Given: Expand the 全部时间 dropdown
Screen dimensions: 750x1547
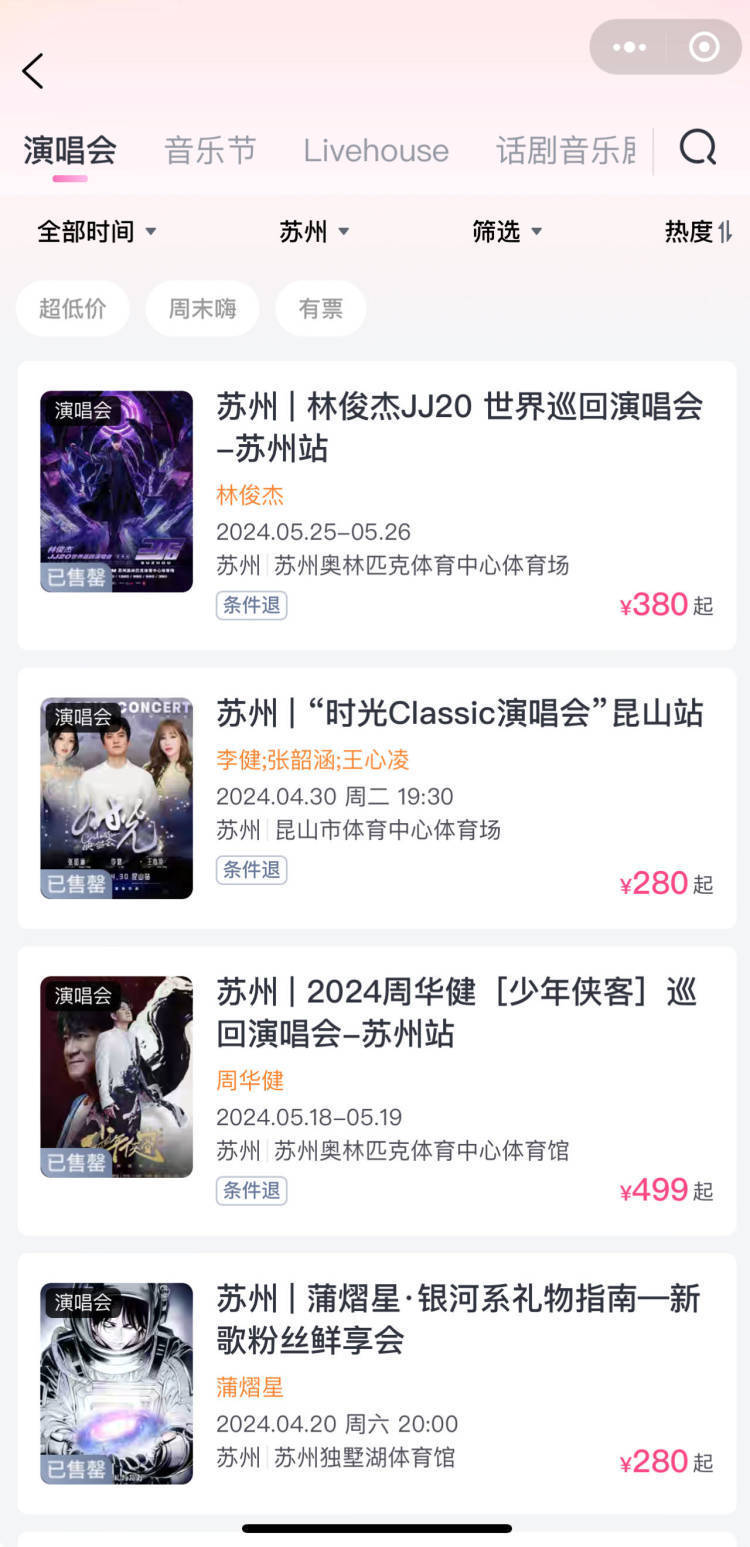Looking at the screenshot, I should click(97, 232).
